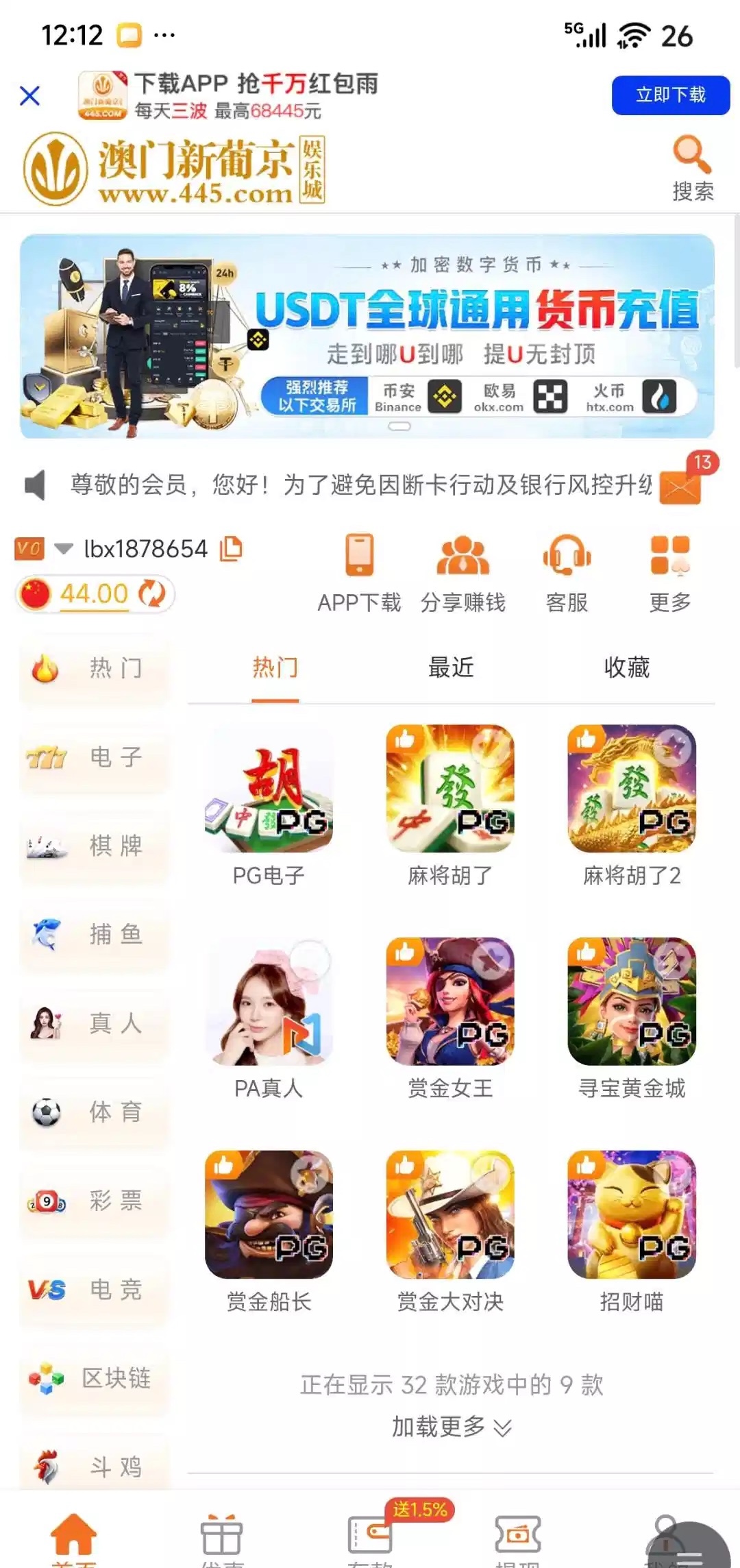The image size is (740, 1568).
Task: Open APP下载
Action: tap(359, 573)
